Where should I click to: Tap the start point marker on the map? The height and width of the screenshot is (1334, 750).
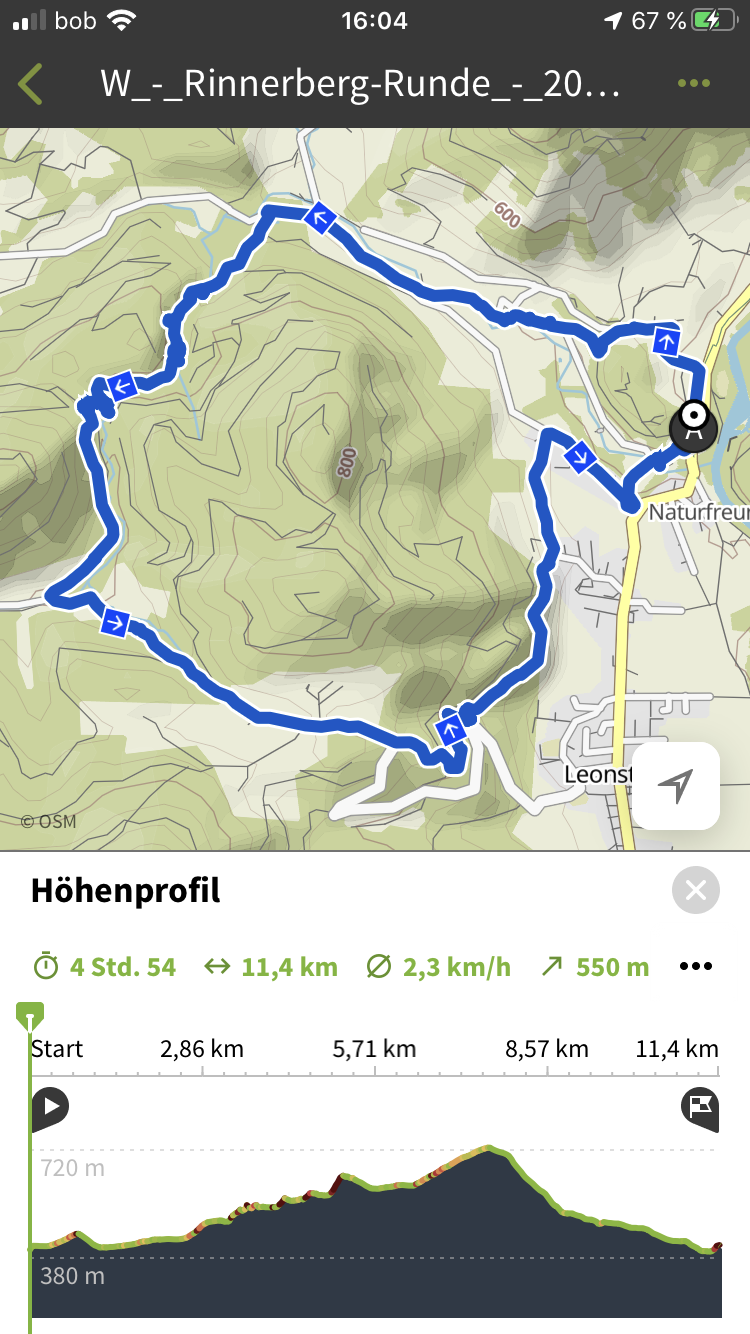[693, 424]
